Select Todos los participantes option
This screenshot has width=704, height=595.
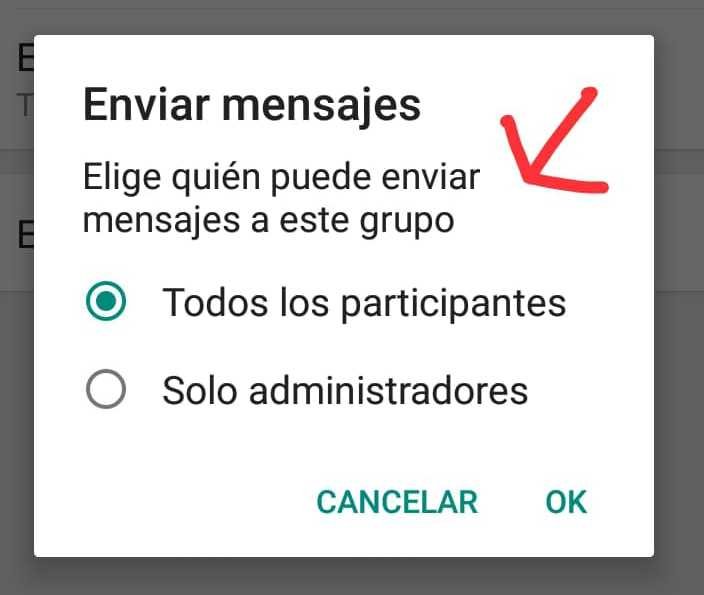tap(106, 302)
